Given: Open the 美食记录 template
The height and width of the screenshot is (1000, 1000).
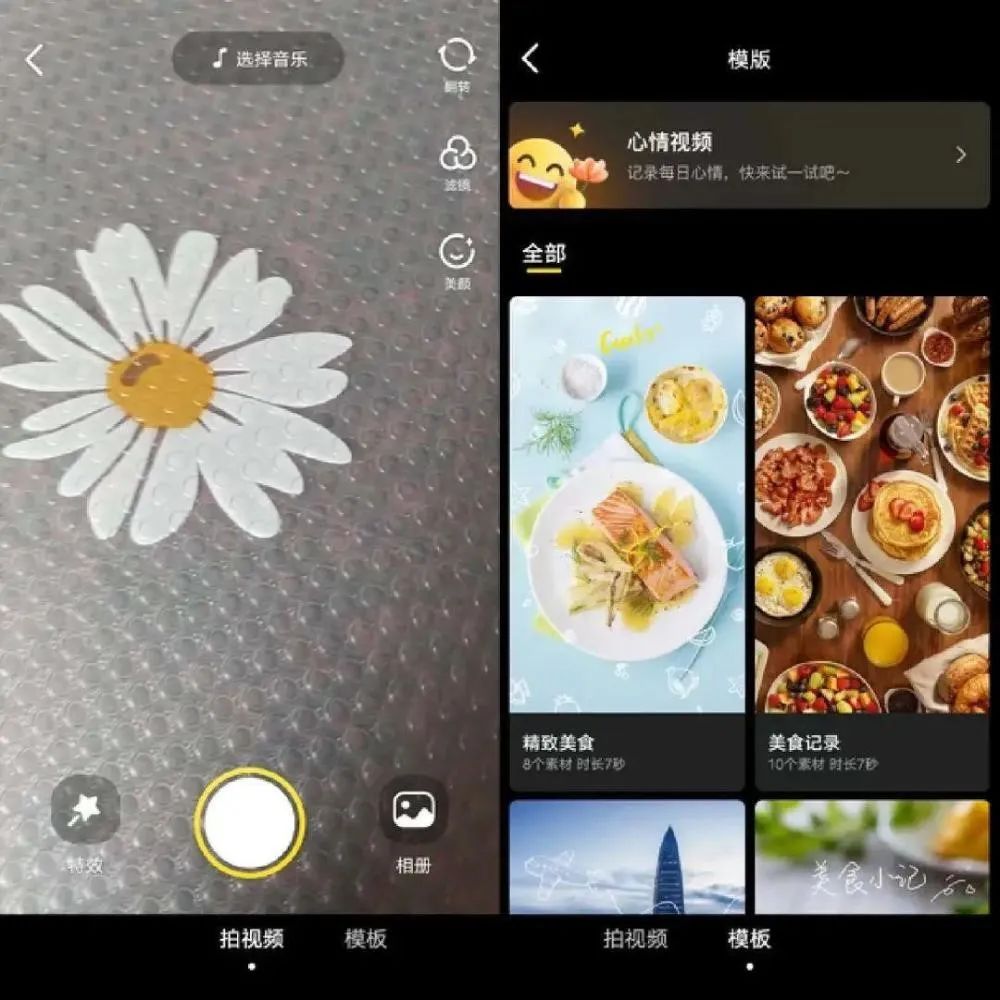Looking at the screenshot, I should [x=872, y=540].
